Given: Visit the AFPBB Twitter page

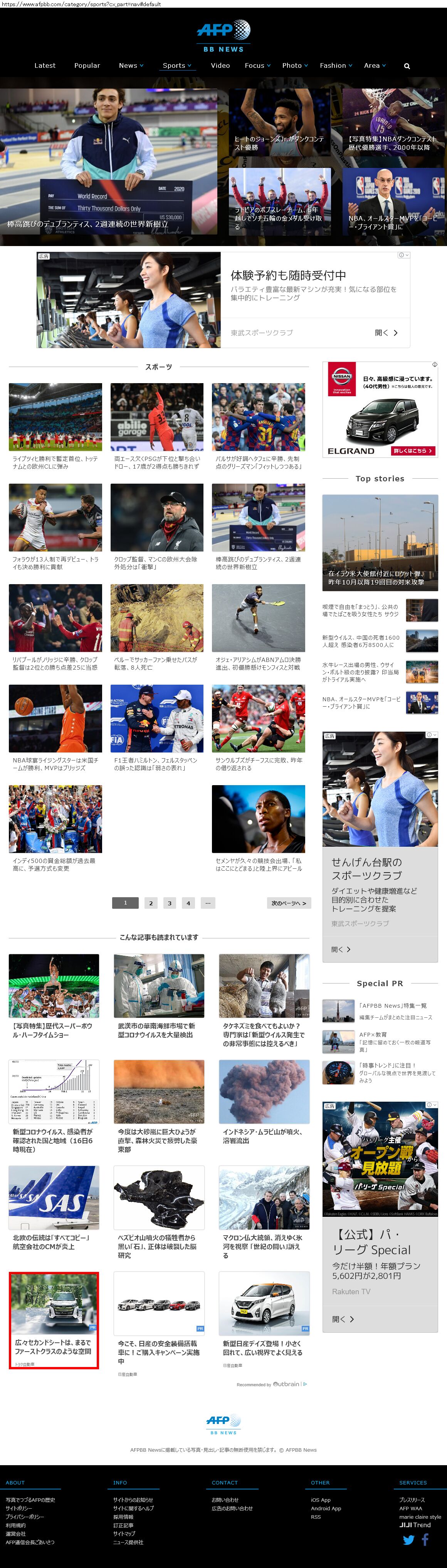Looking at the screenshot, I should pyautogui.click(x=408, y=1540).
